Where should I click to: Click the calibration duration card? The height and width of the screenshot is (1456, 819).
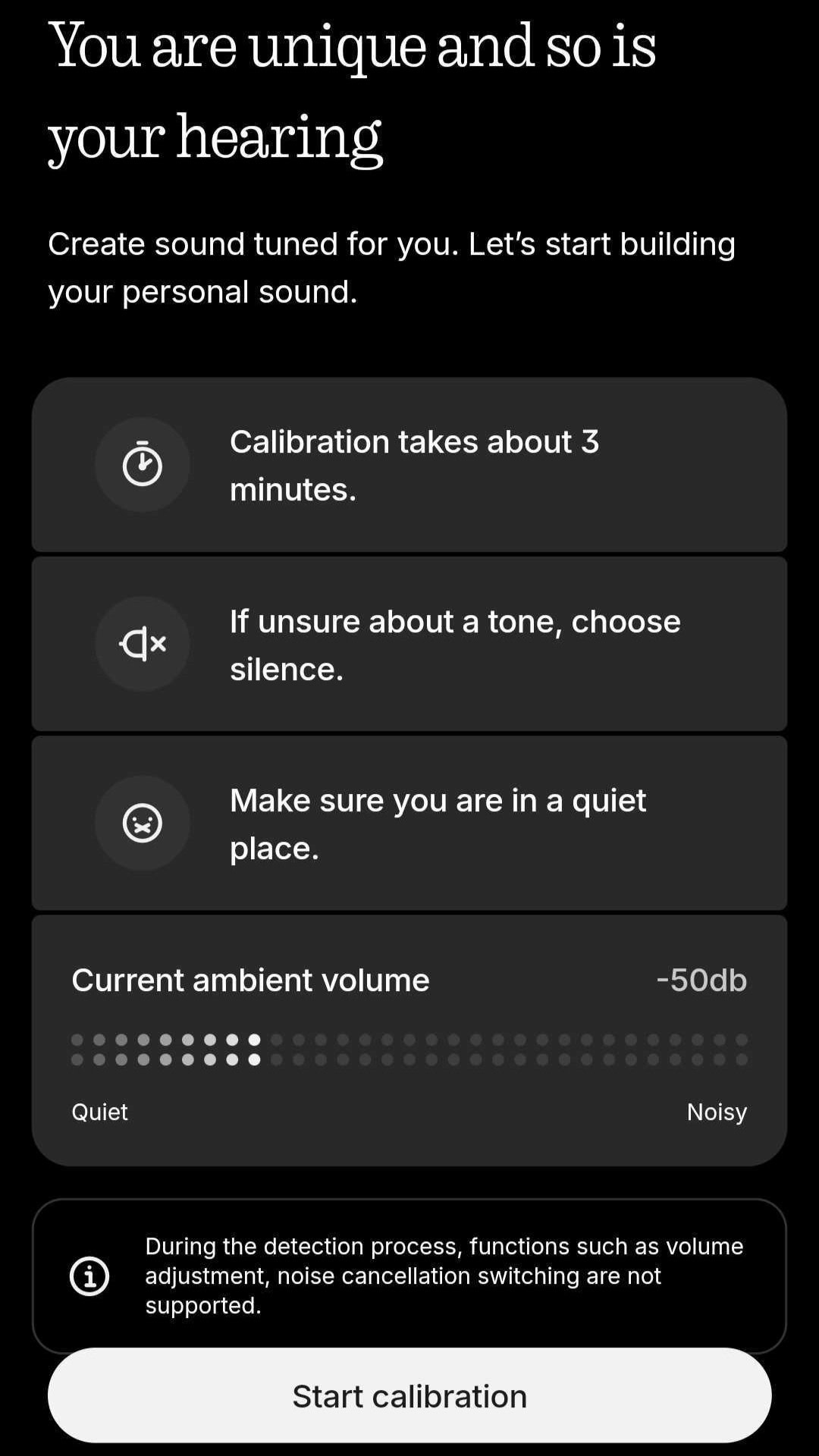pyautogui.click(x=409, y=464)
